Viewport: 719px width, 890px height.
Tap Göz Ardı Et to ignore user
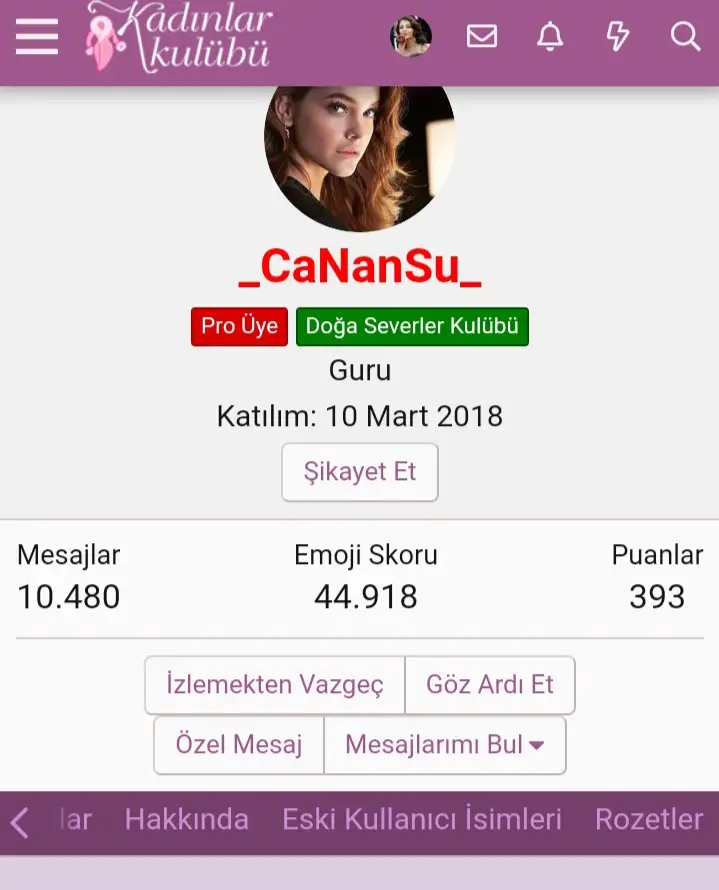[489, 685]
